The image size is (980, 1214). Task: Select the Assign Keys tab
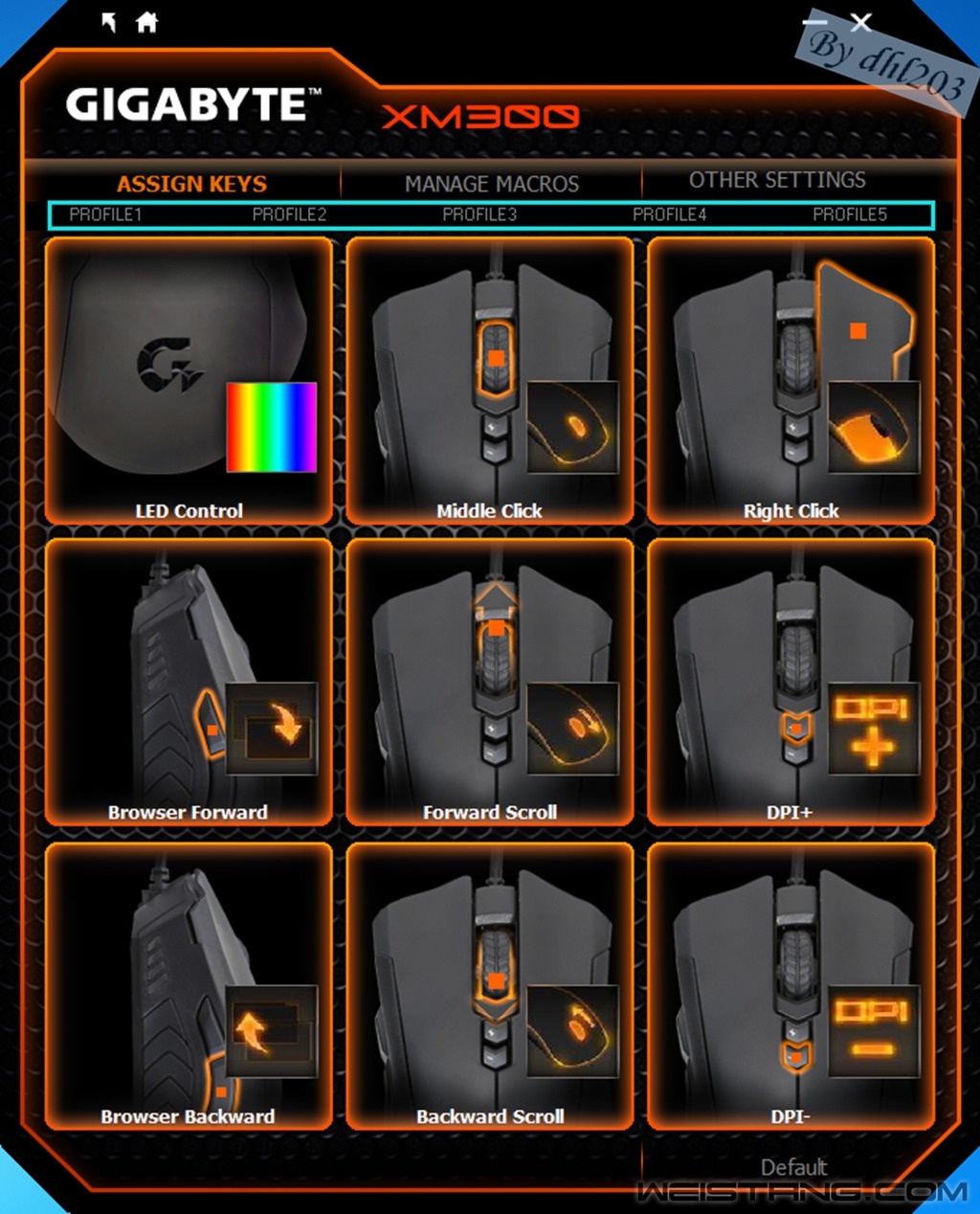191,184
